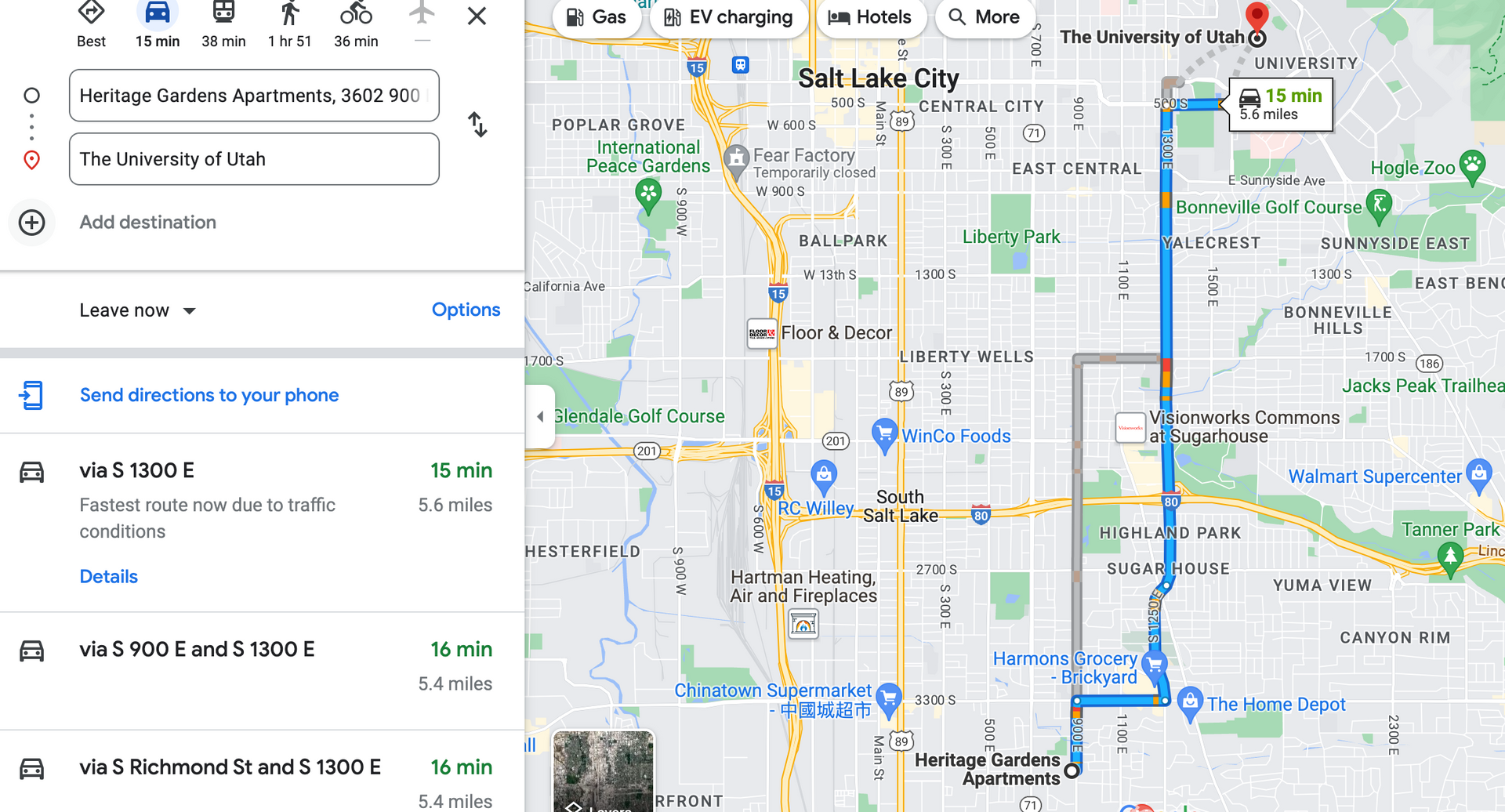Show EV charging stations on map

pyautogui.click(x=728, y=17)
